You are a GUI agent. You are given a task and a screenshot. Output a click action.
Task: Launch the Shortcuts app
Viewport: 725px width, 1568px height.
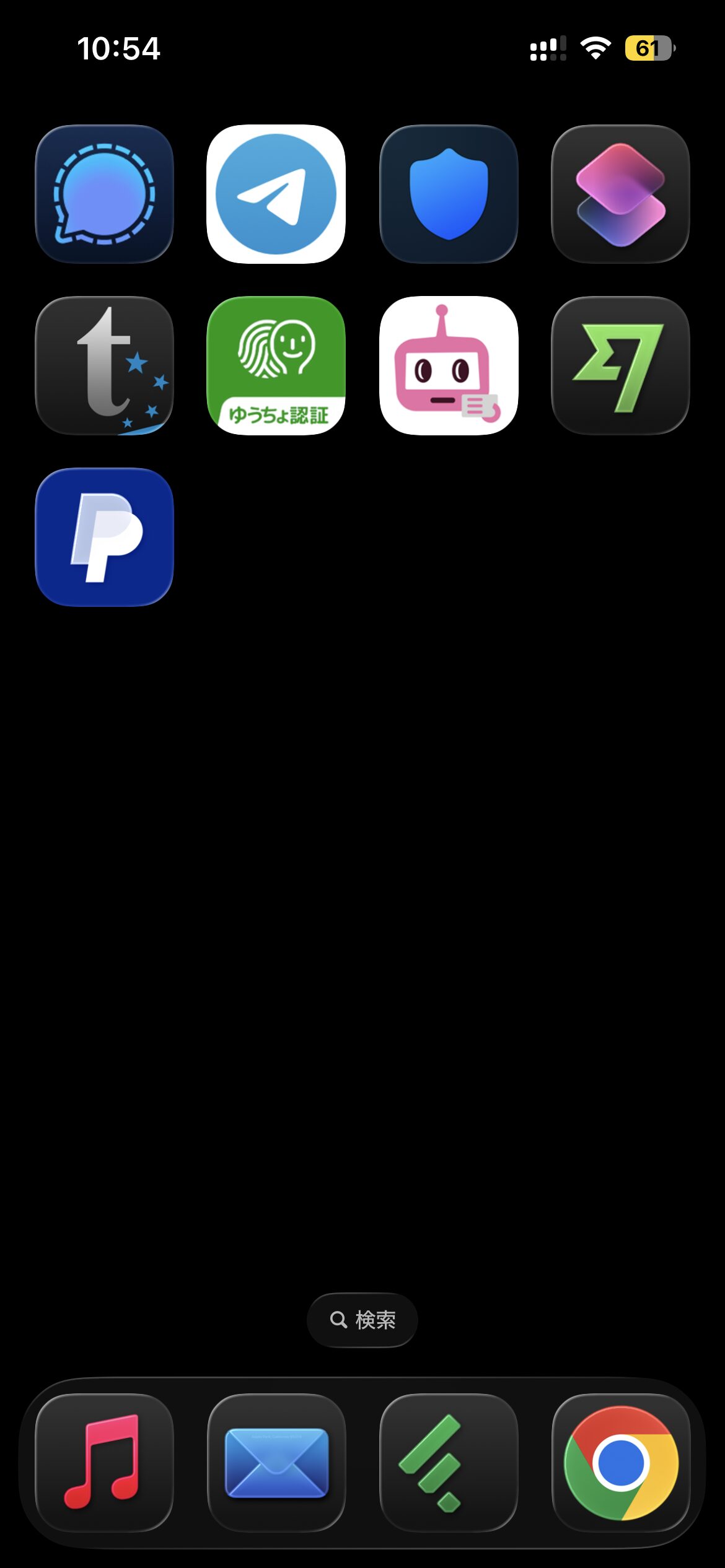click(x=620, y=194)
